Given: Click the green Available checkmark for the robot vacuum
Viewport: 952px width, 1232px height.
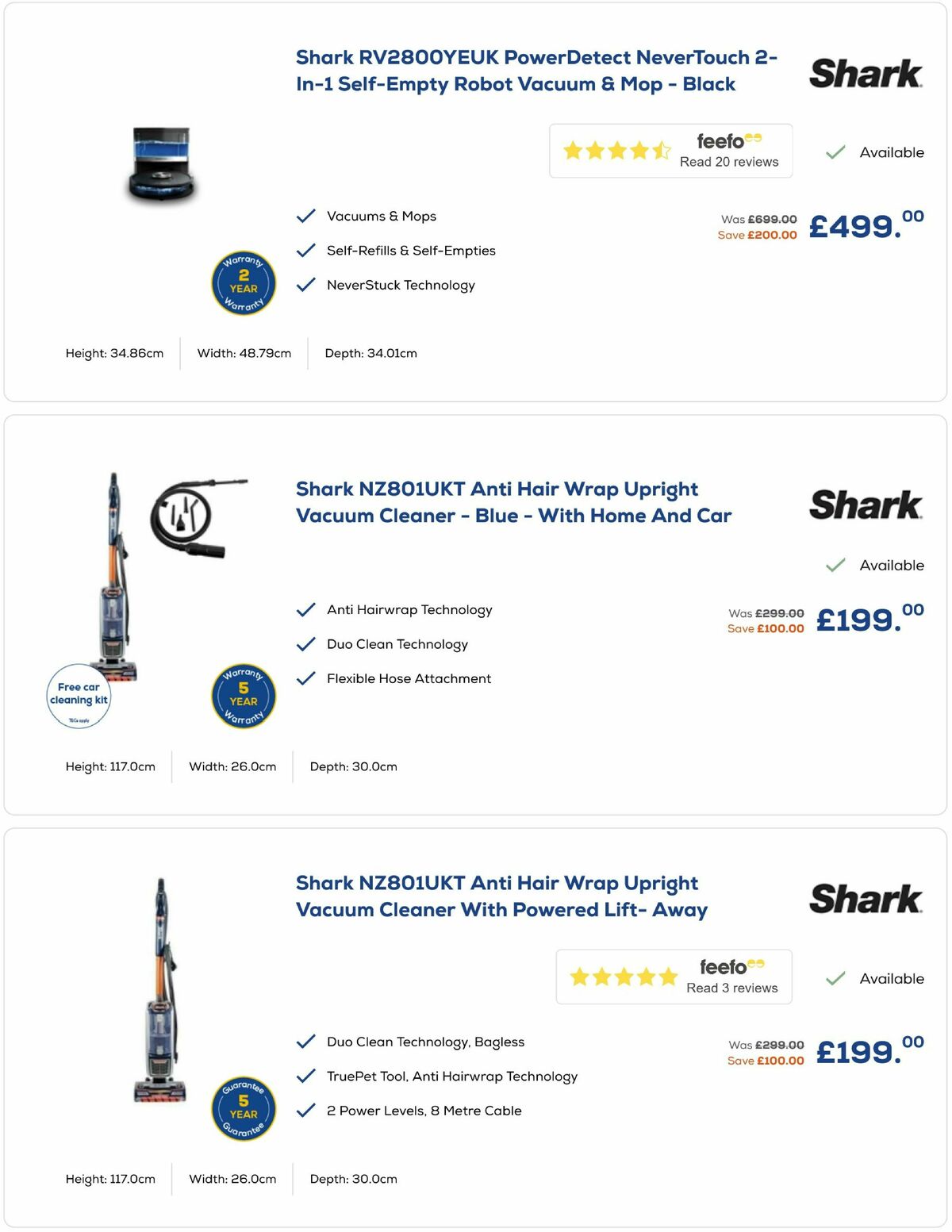Looking at the screenshot, I should coord(835,151).
